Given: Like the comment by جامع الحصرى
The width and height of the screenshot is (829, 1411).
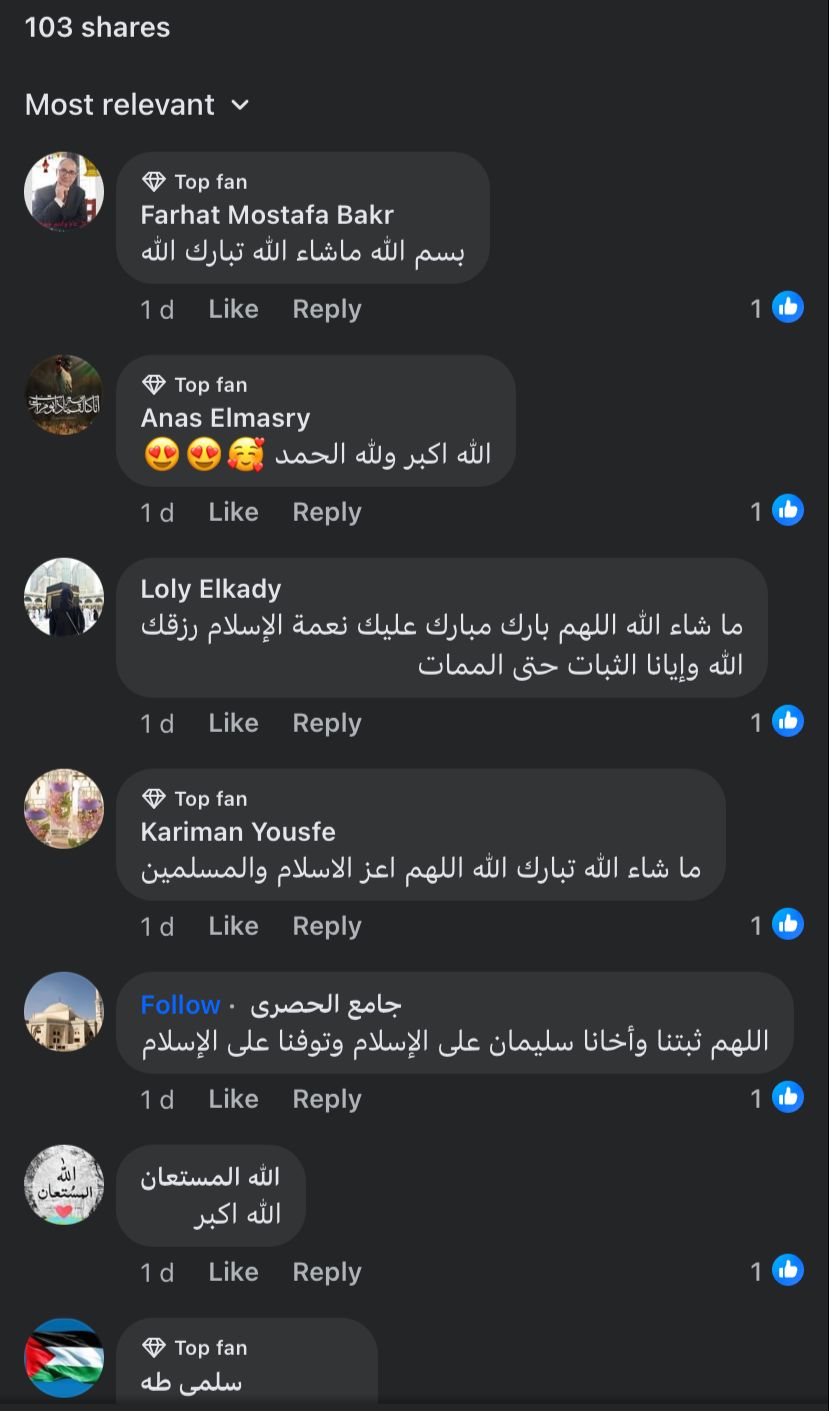Looking at the screenshot, I should coord(233,1099).
